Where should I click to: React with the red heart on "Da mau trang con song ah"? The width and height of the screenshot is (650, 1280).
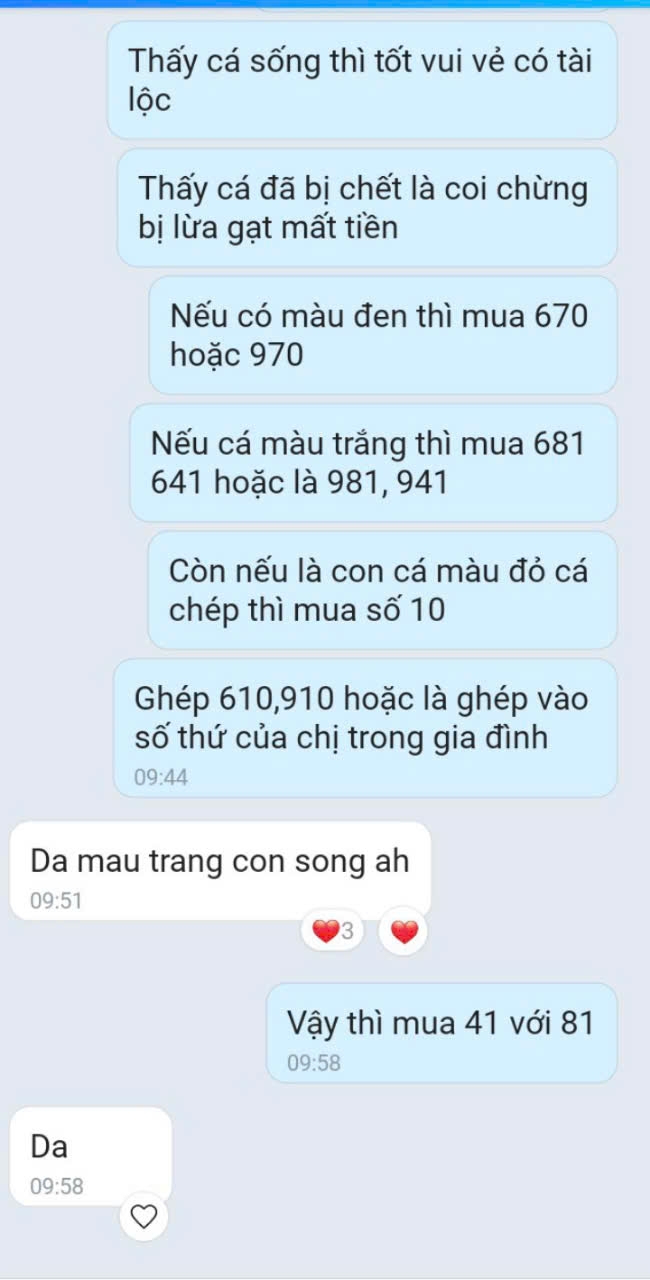(x=404, y=933)
